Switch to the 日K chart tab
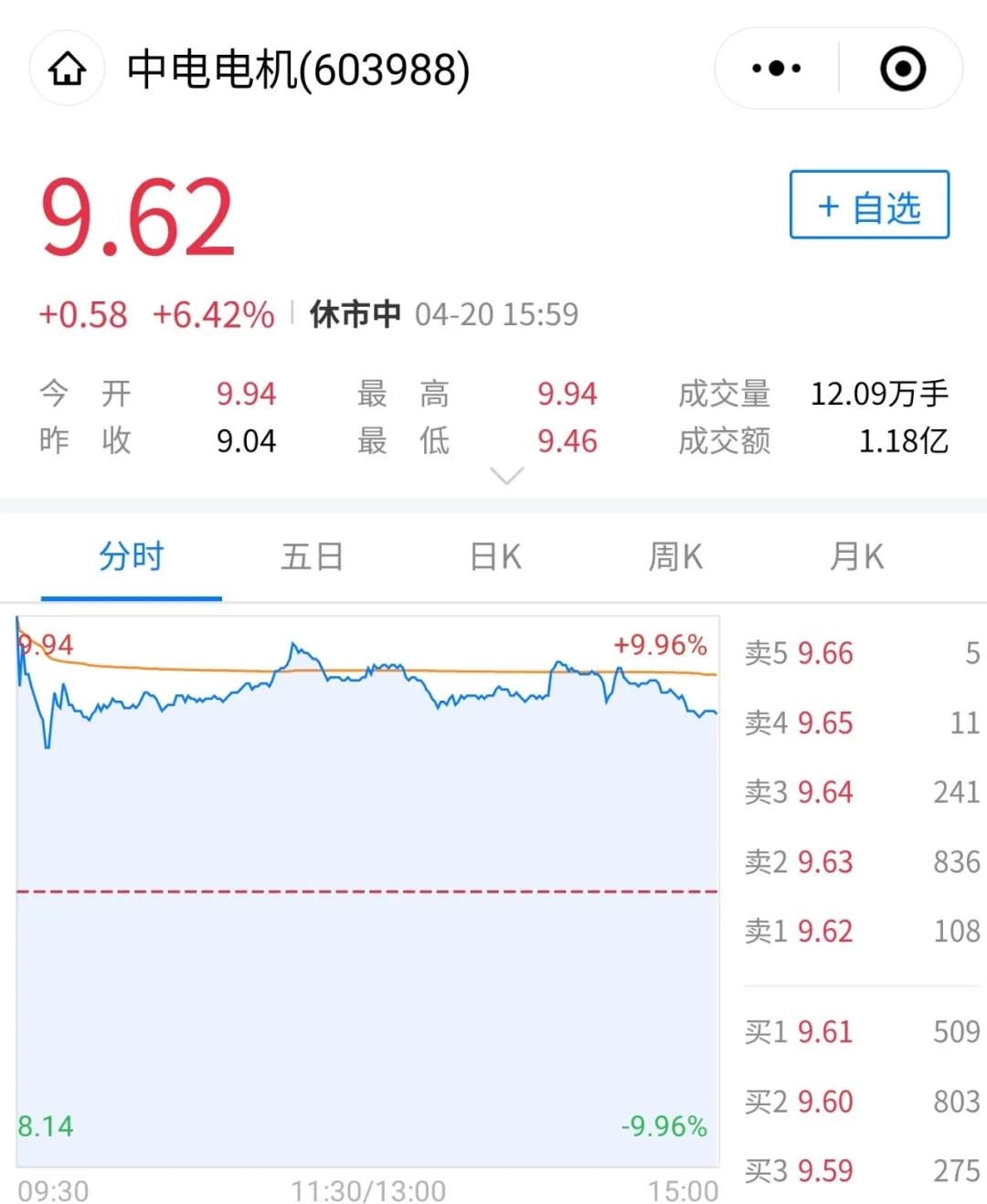The image size is (987, 1204). point(493,555)
